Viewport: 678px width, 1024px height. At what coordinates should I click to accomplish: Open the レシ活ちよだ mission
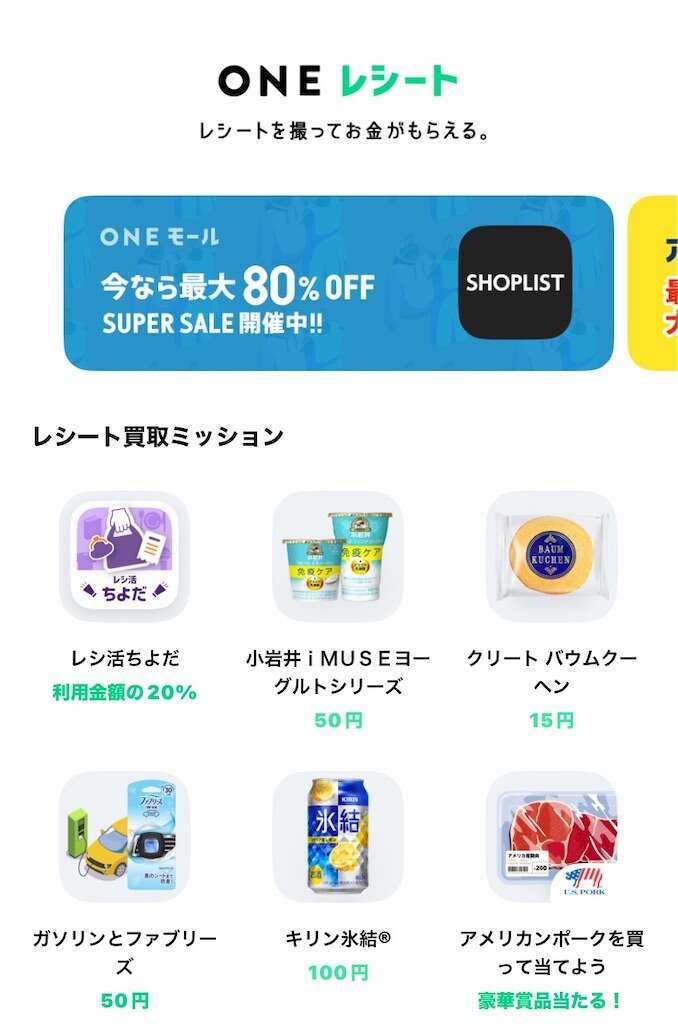124,557
